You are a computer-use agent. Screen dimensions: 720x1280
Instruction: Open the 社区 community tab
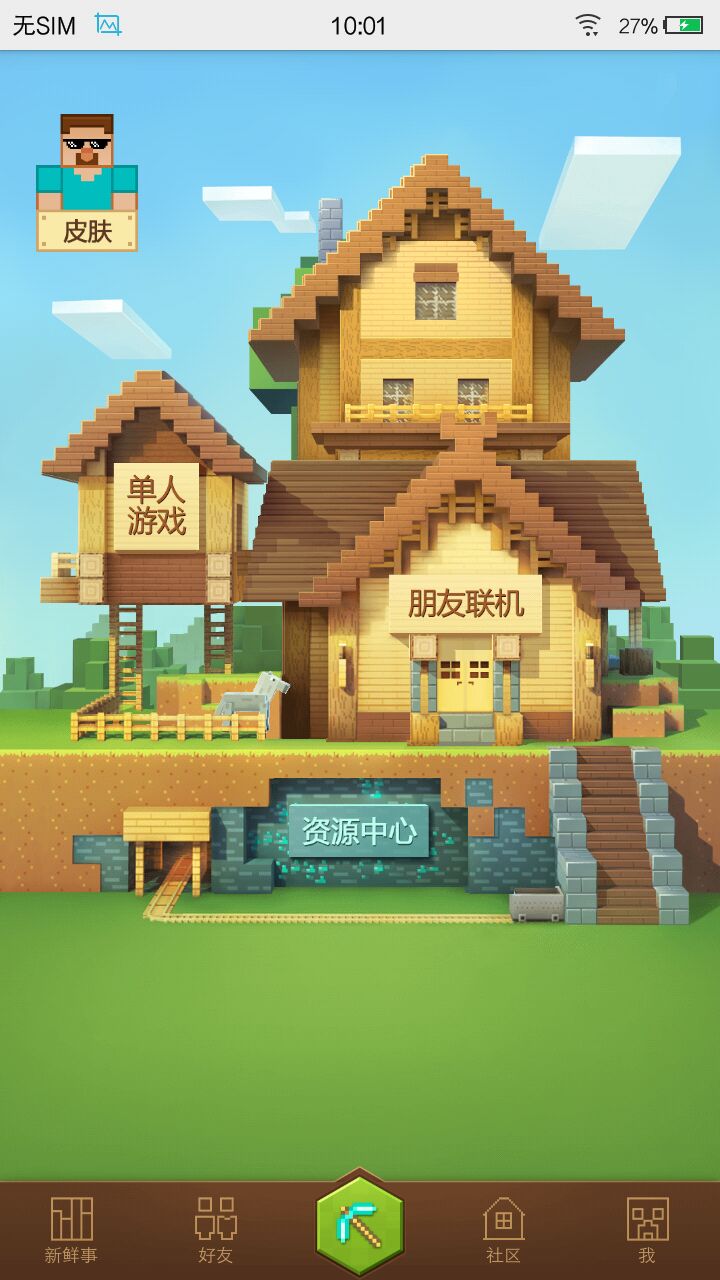[x=503, y=1230]
